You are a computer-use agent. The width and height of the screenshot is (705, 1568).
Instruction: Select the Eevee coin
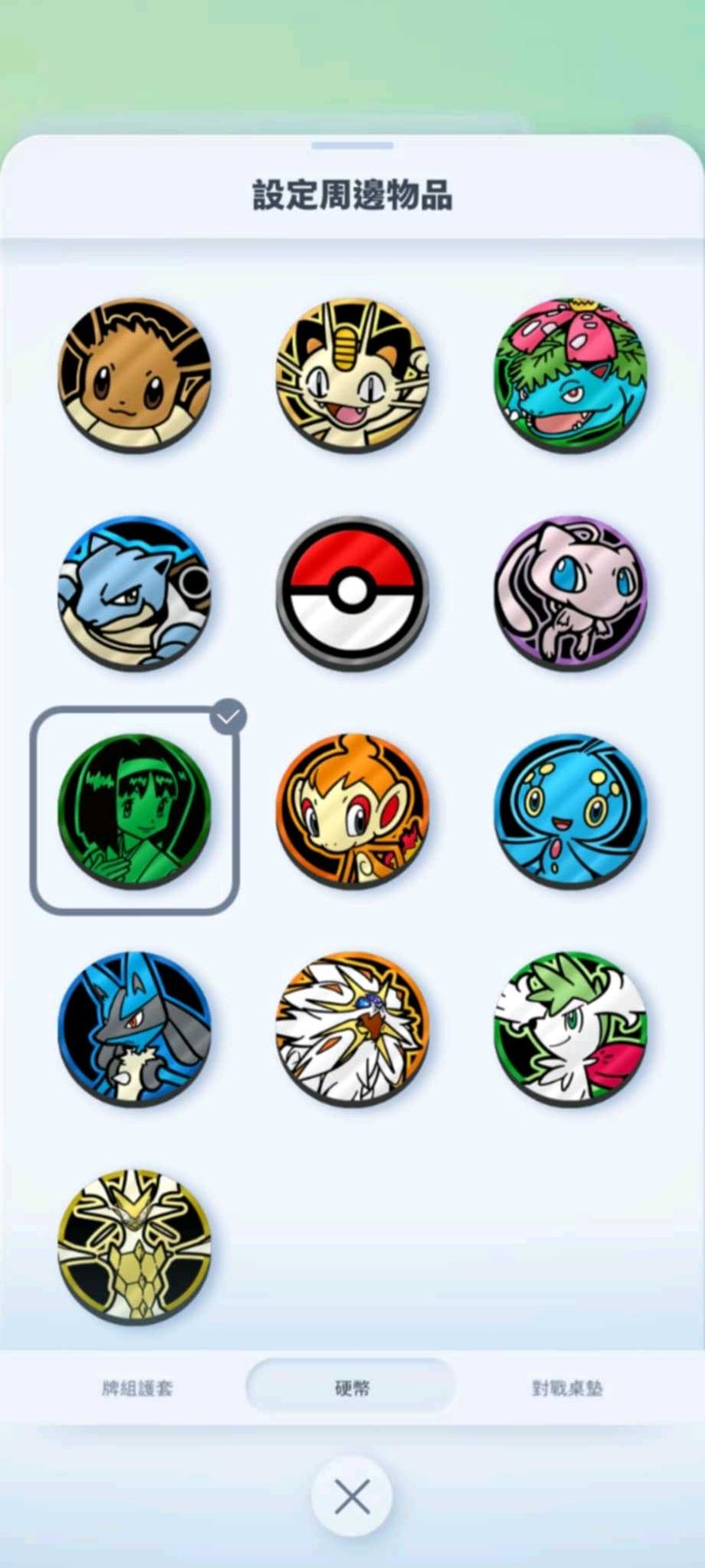134,375
